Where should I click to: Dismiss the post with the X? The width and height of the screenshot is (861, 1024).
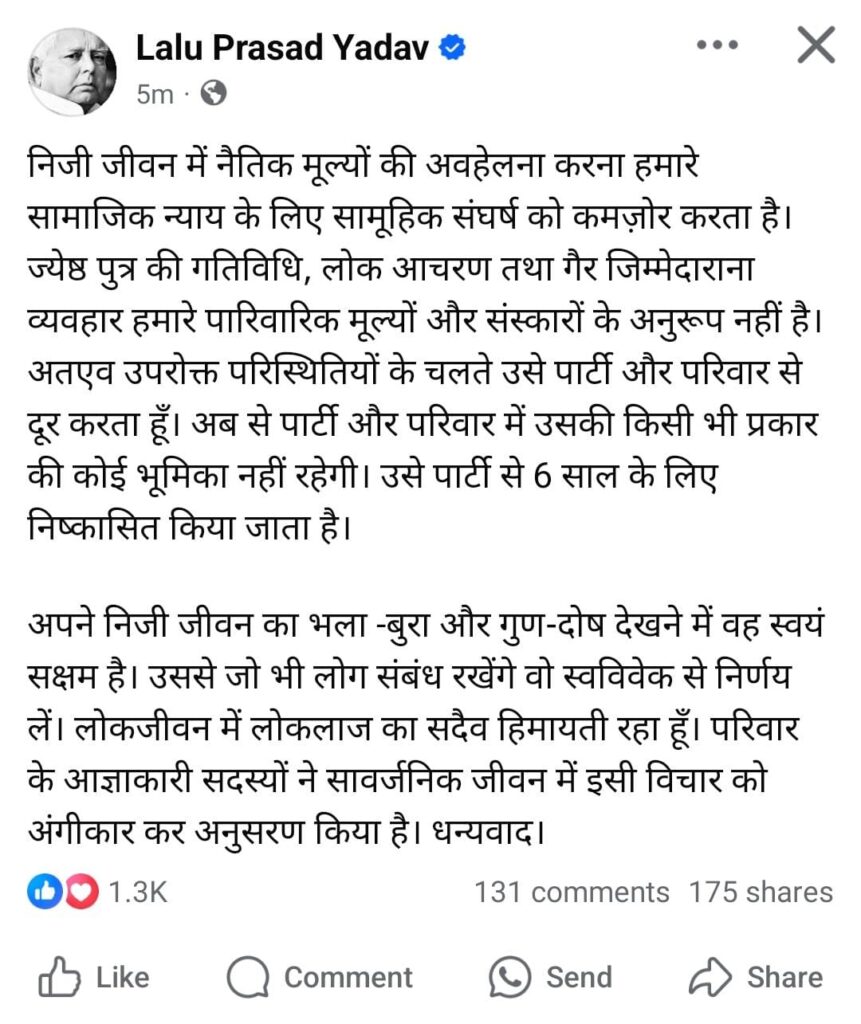(x=816, y=46)
